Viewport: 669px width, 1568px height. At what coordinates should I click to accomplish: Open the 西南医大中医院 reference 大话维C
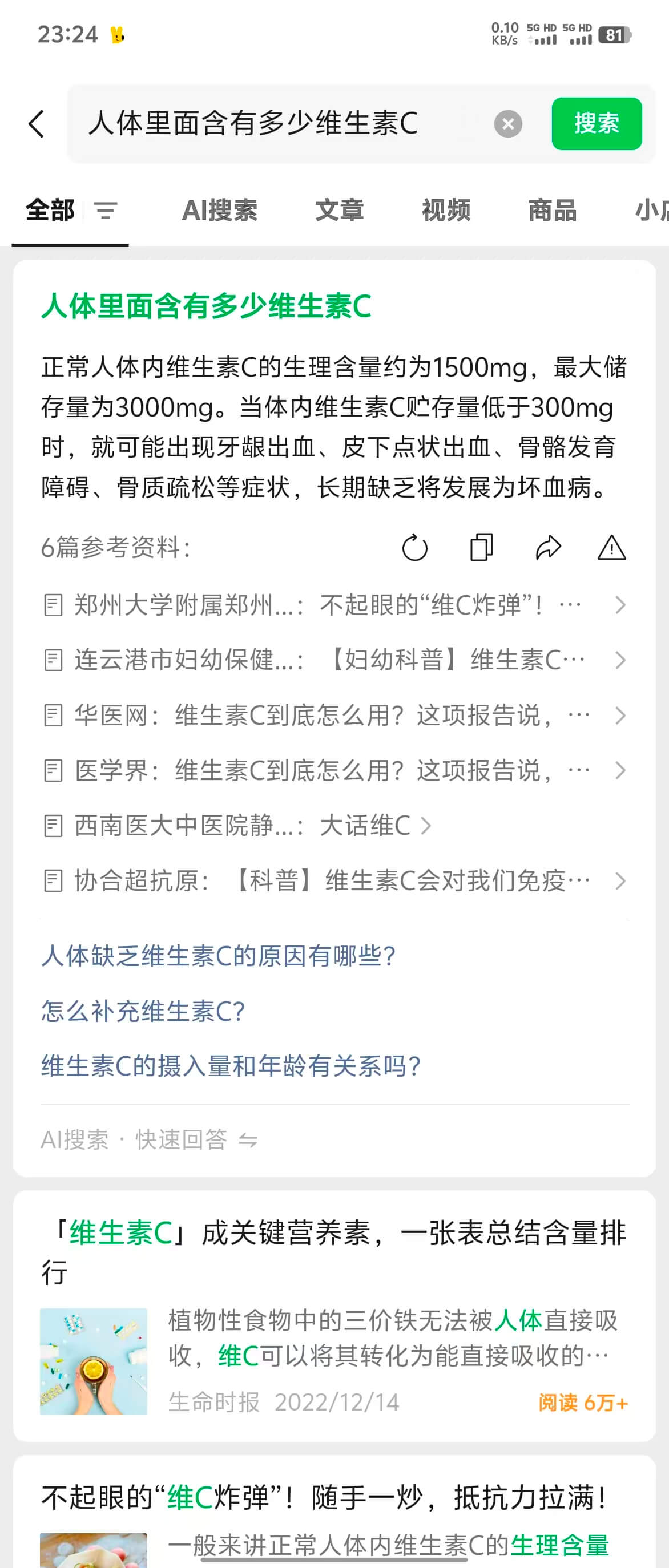pyautogui.click(x=244, y=826)
